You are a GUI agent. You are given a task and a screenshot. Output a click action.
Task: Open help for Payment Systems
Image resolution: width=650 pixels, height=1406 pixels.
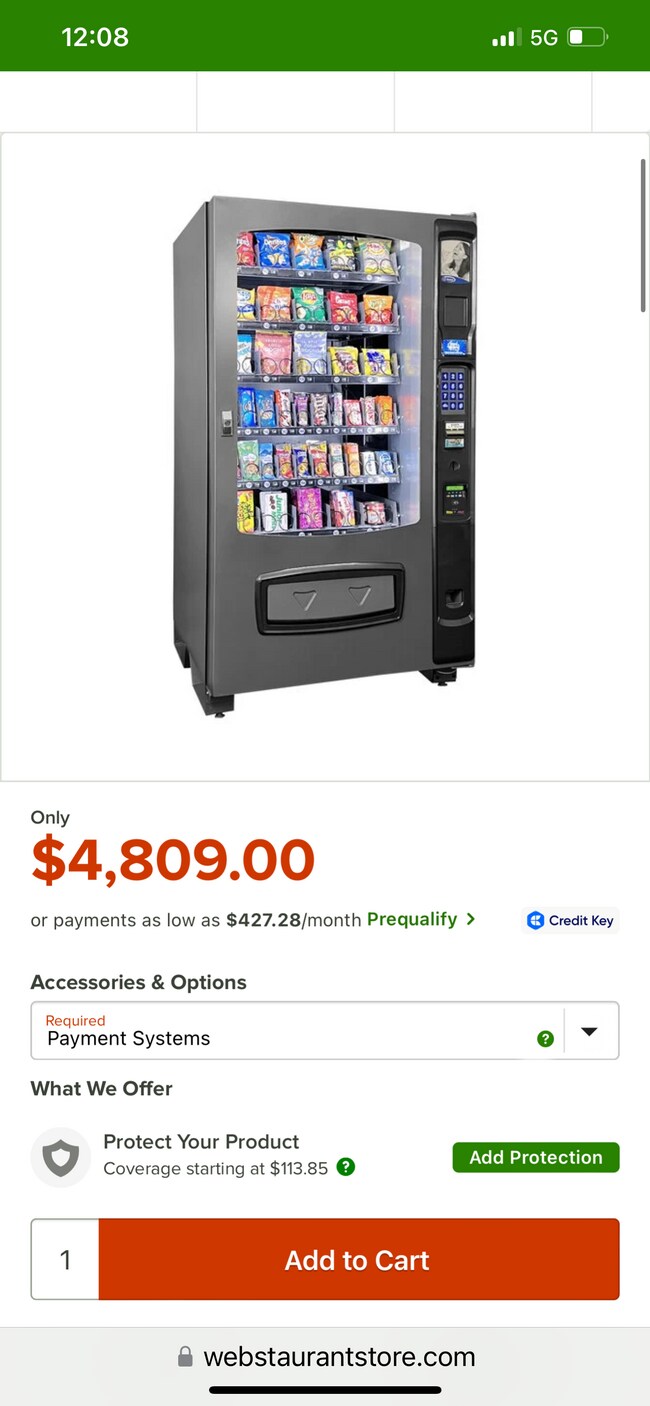click(x=545, y=1039)
